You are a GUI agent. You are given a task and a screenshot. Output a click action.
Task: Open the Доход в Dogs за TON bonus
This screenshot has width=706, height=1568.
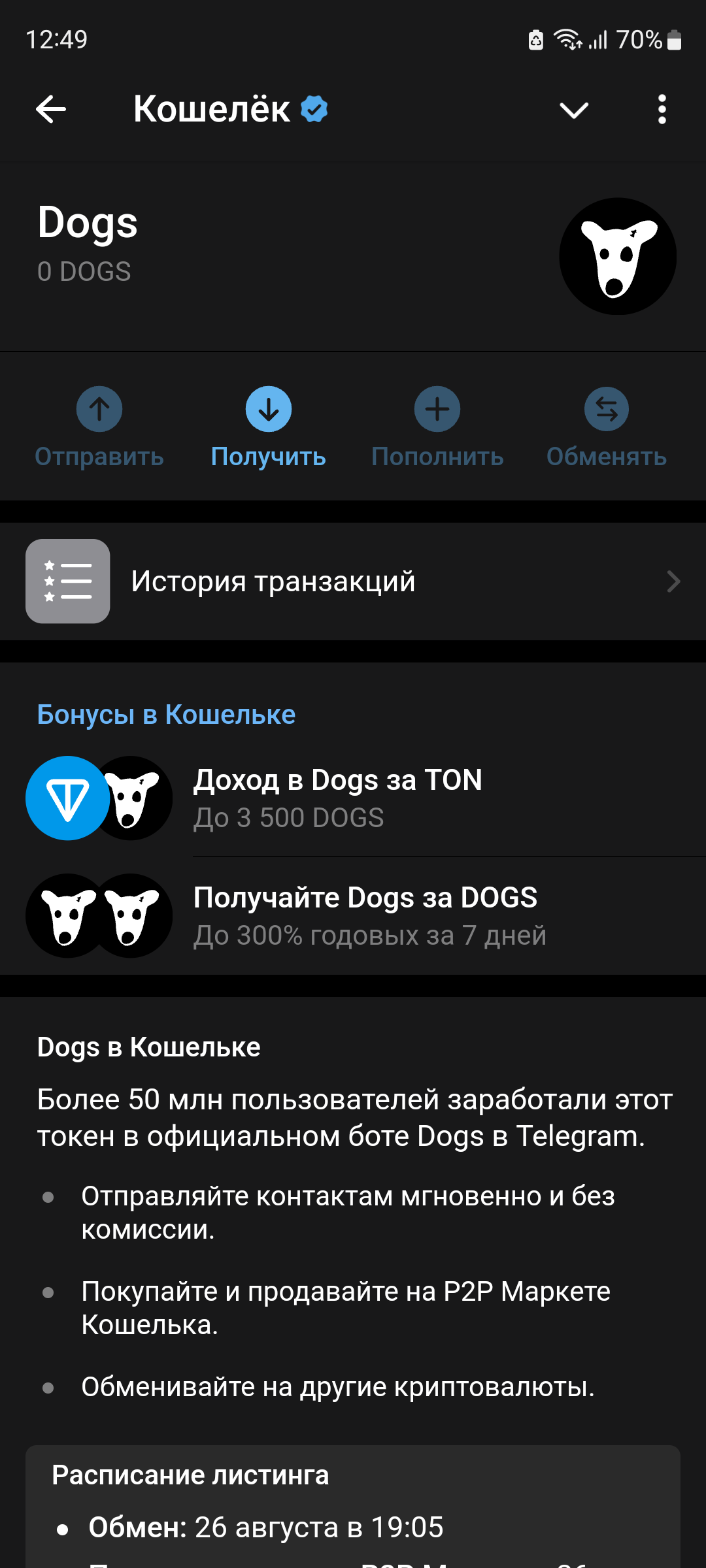[353, 798]
